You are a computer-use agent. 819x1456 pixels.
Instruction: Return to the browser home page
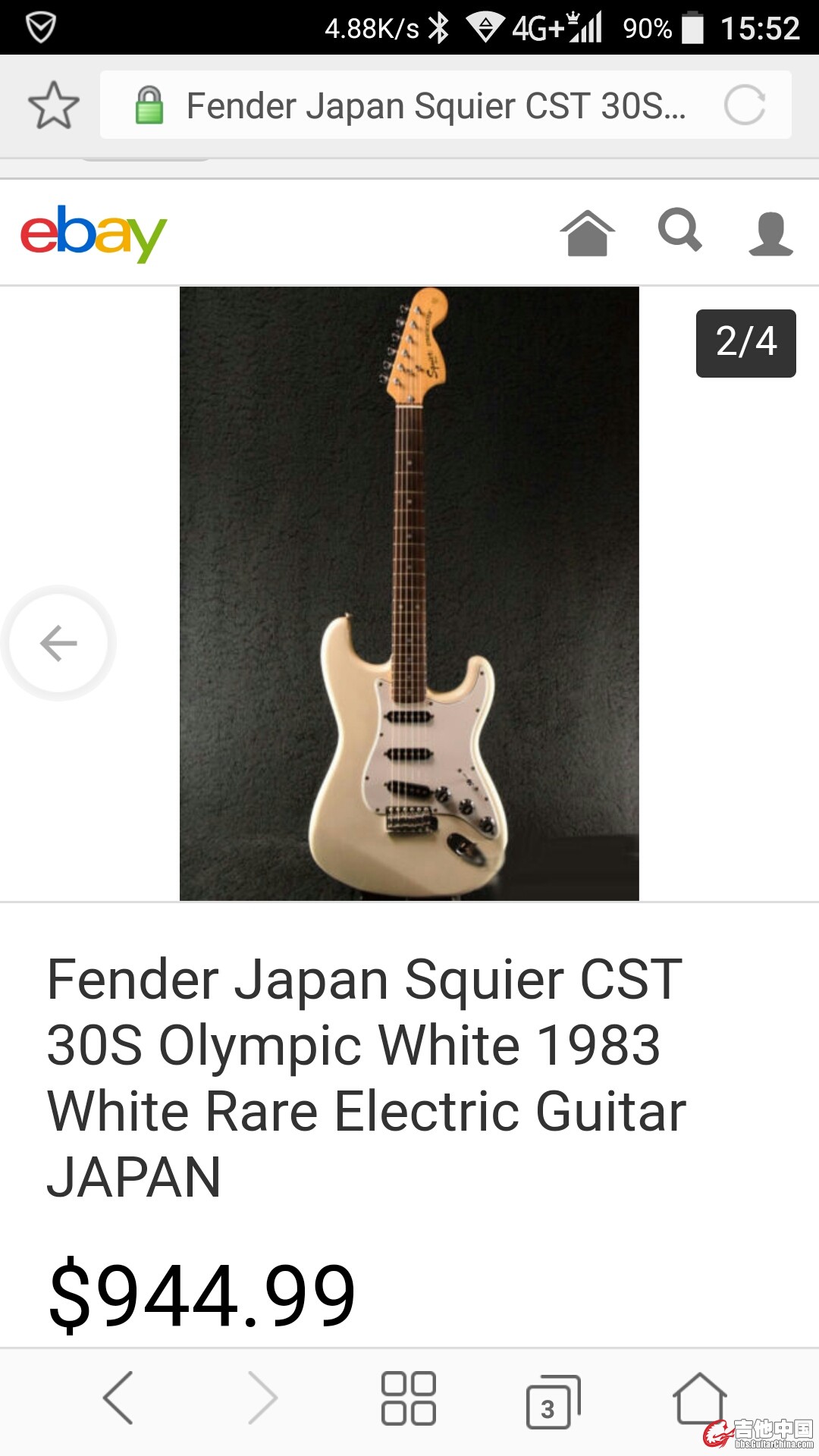coord(698,1398)
